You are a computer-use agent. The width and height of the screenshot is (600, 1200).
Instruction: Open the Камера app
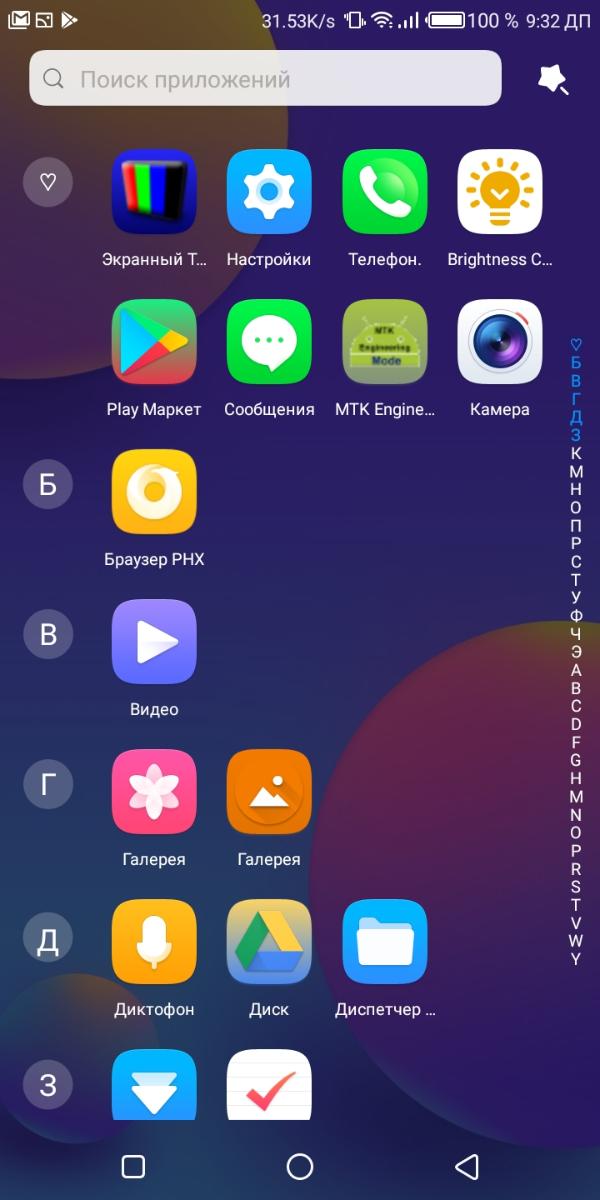499,342
